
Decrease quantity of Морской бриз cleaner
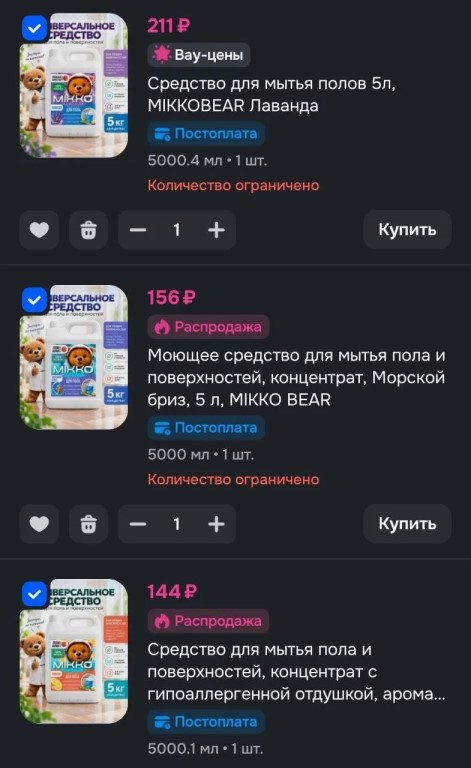(x=138, y=524)
